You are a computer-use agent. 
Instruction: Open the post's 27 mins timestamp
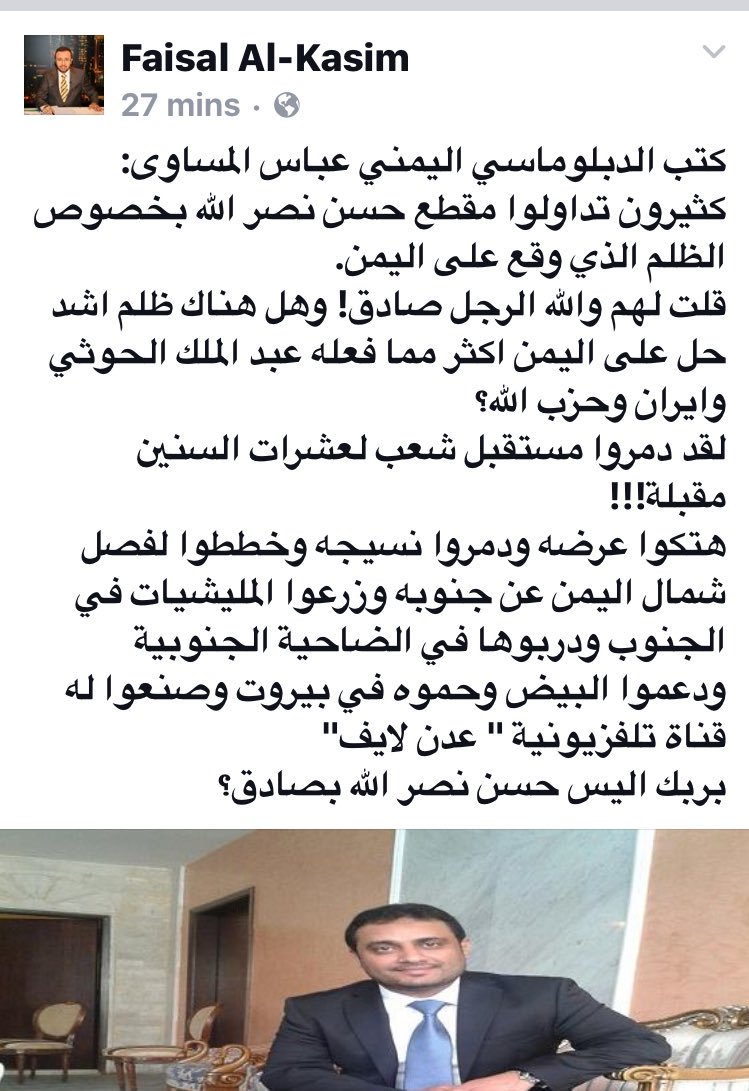click(x=180, y=105)
